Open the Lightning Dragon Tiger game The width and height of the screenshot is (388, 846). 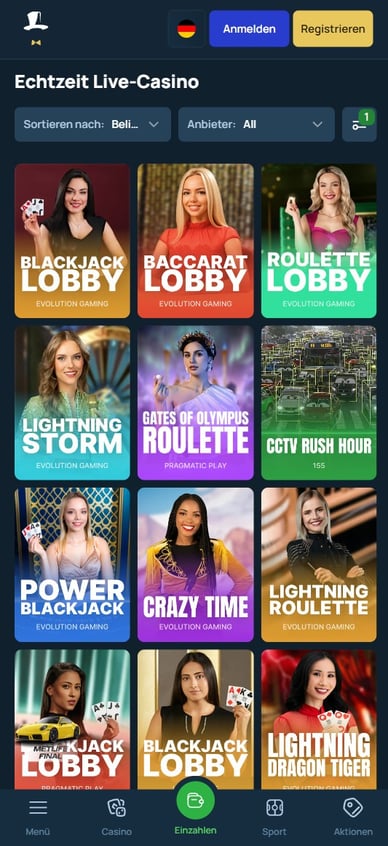click(x=319, y=720)
